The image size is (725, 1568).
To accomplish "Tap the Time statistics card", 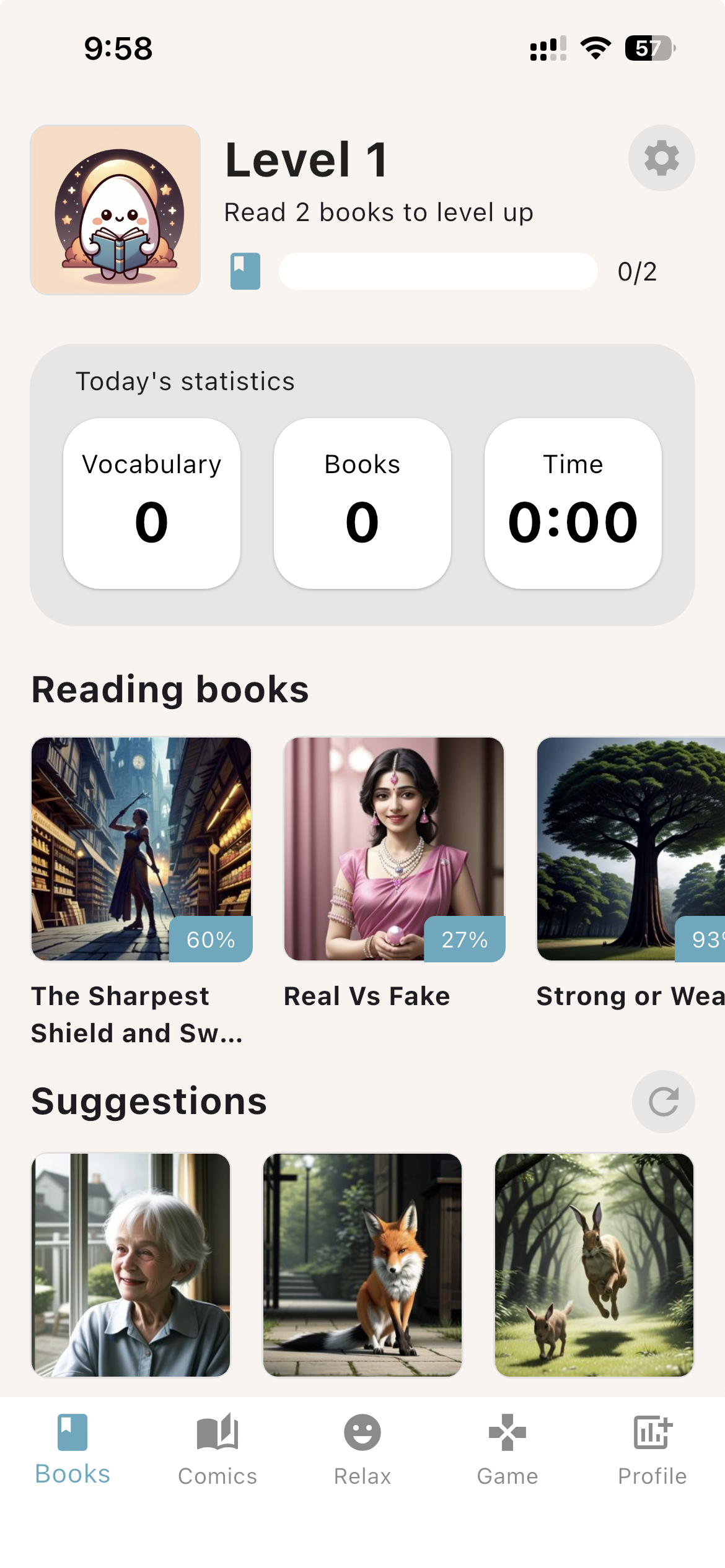I will coord(573,502).
